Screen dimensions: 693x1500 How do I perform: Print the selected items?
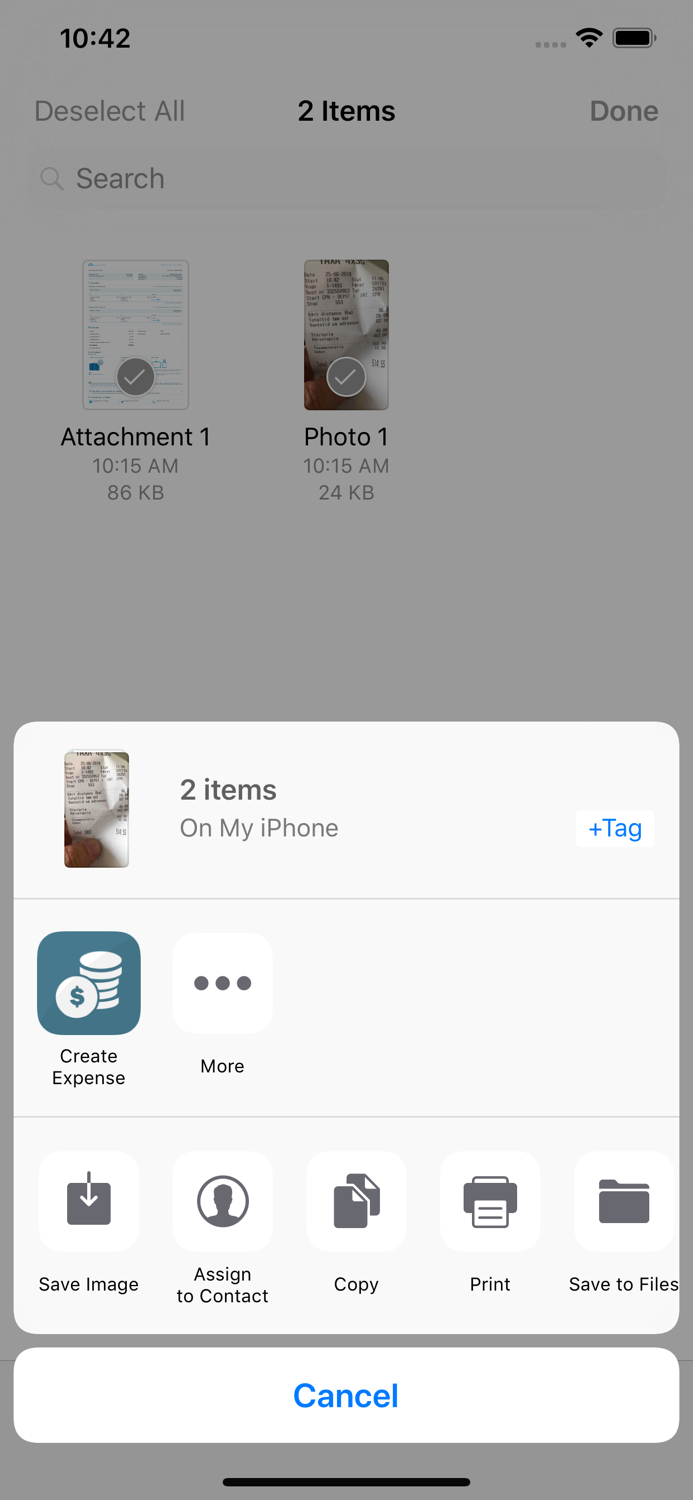pos(490,1202)
